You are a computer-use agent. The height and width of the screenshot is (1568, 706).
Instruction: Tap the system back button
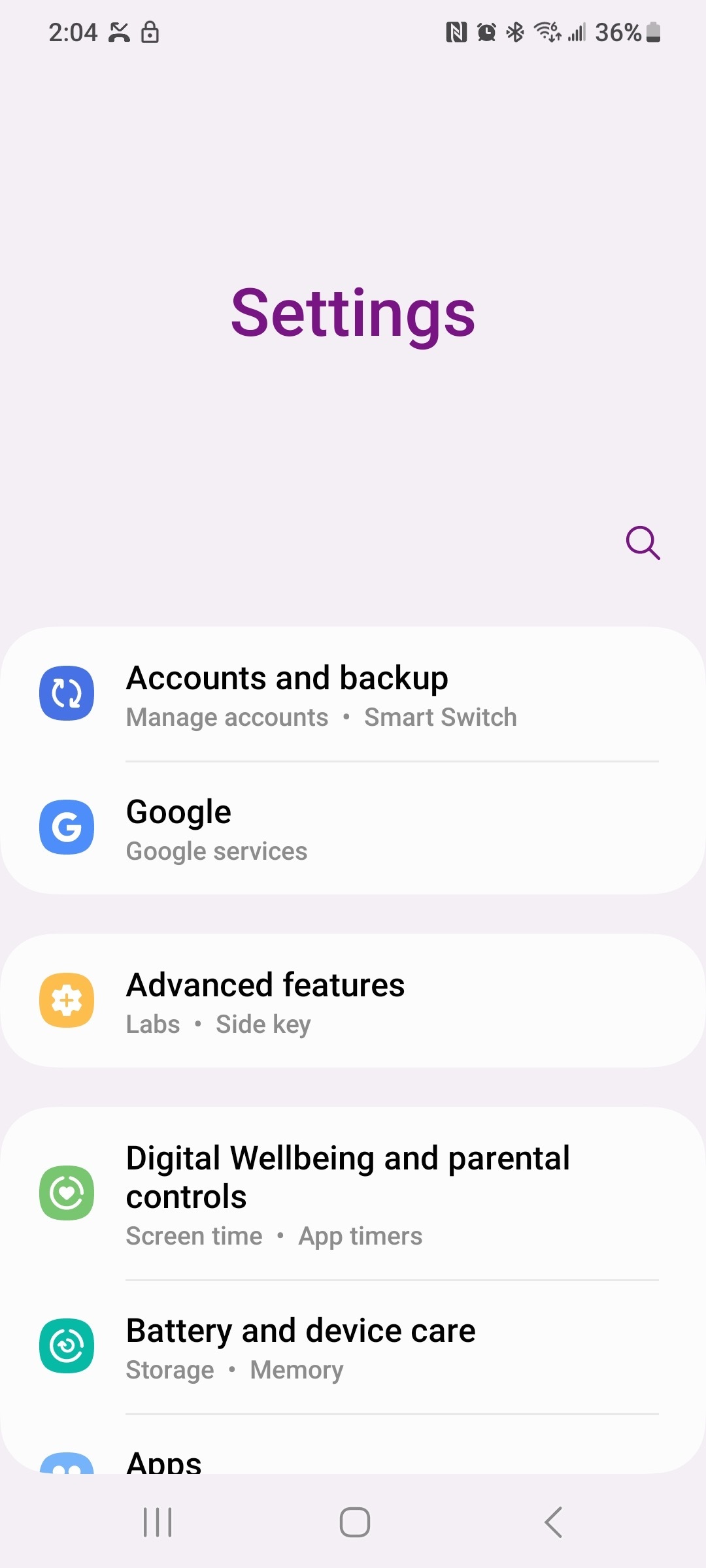[553, 1522]
